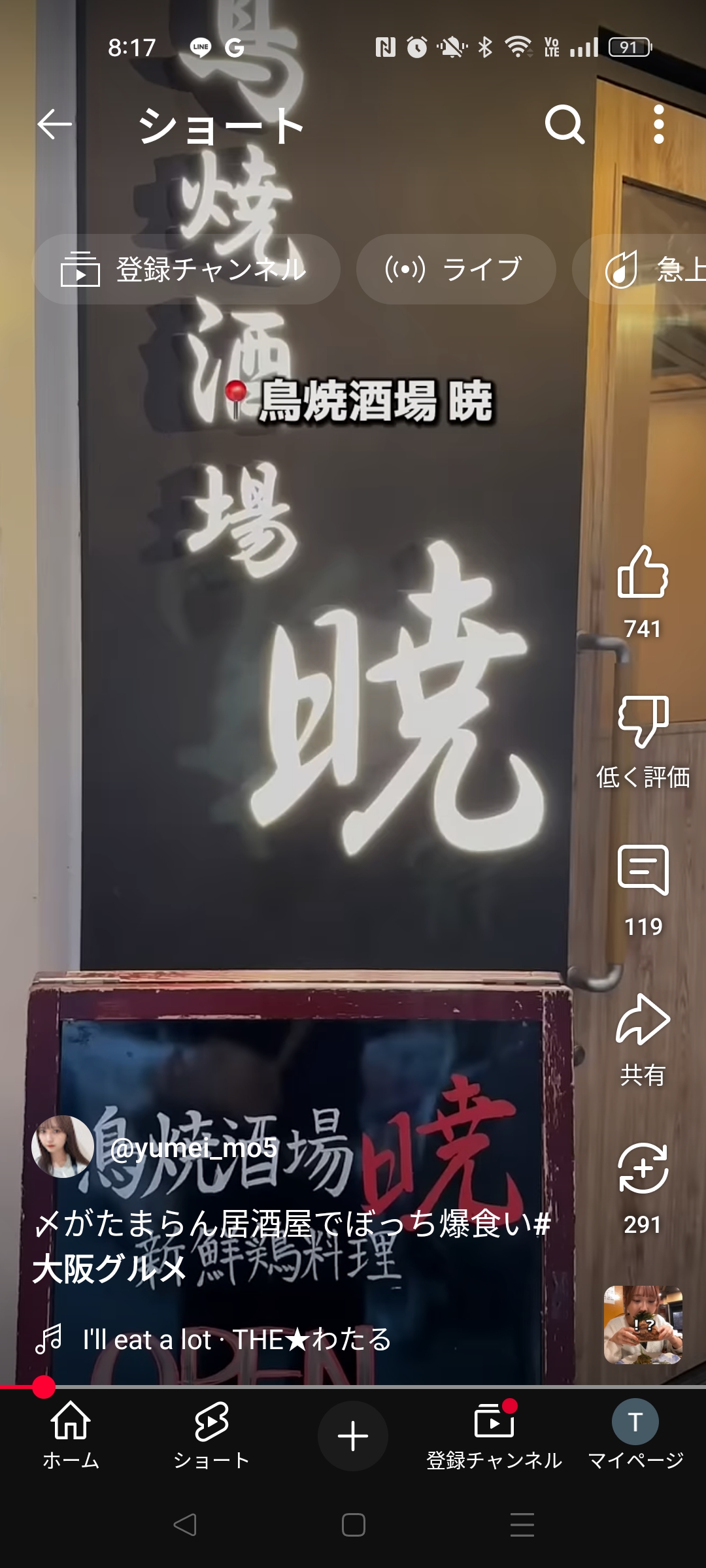Open the remix icon showing 291

click(643, 1168)
